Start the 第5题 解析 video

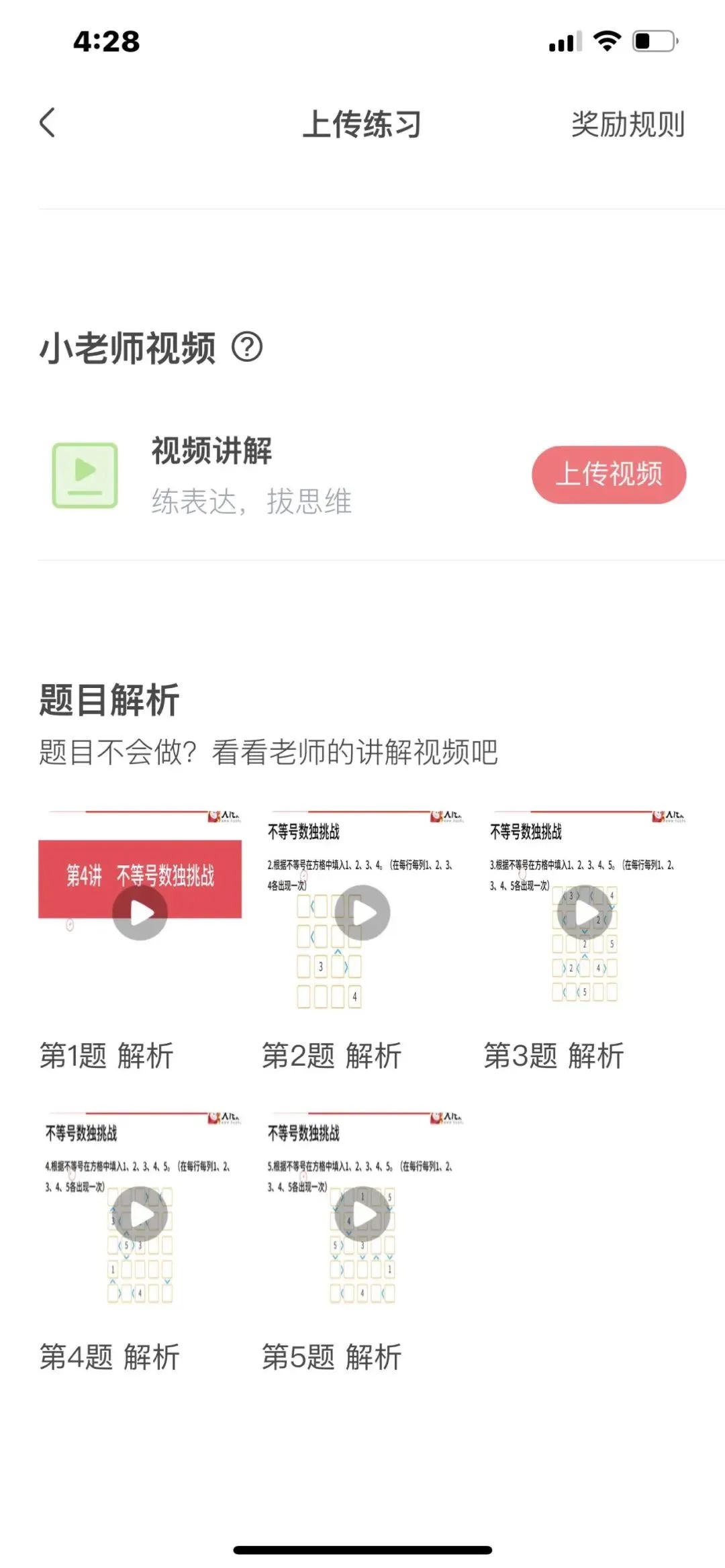click(x=362, y=1214)
